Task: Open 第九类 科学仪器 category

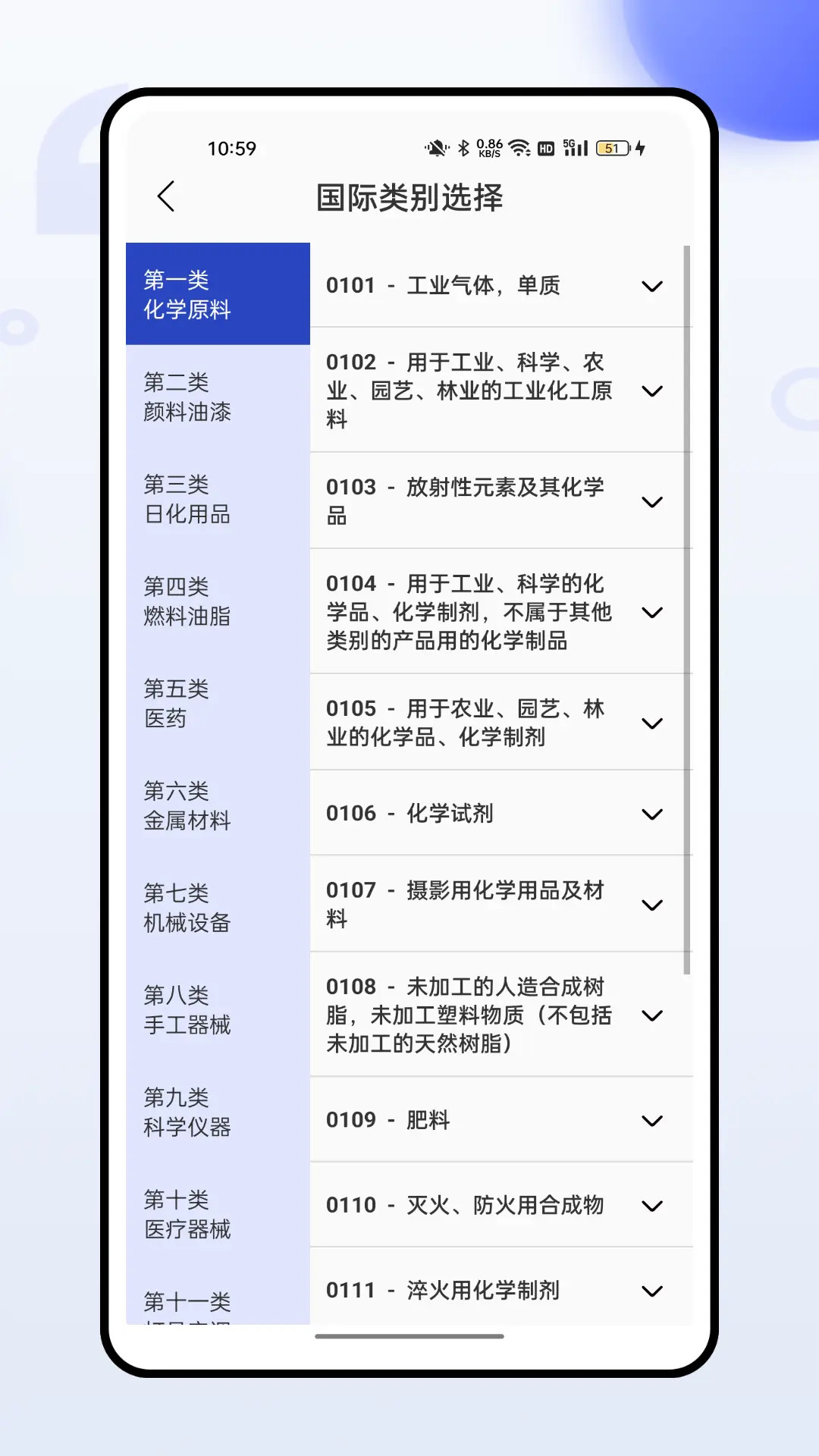Action: click(x=218, y=1112)
